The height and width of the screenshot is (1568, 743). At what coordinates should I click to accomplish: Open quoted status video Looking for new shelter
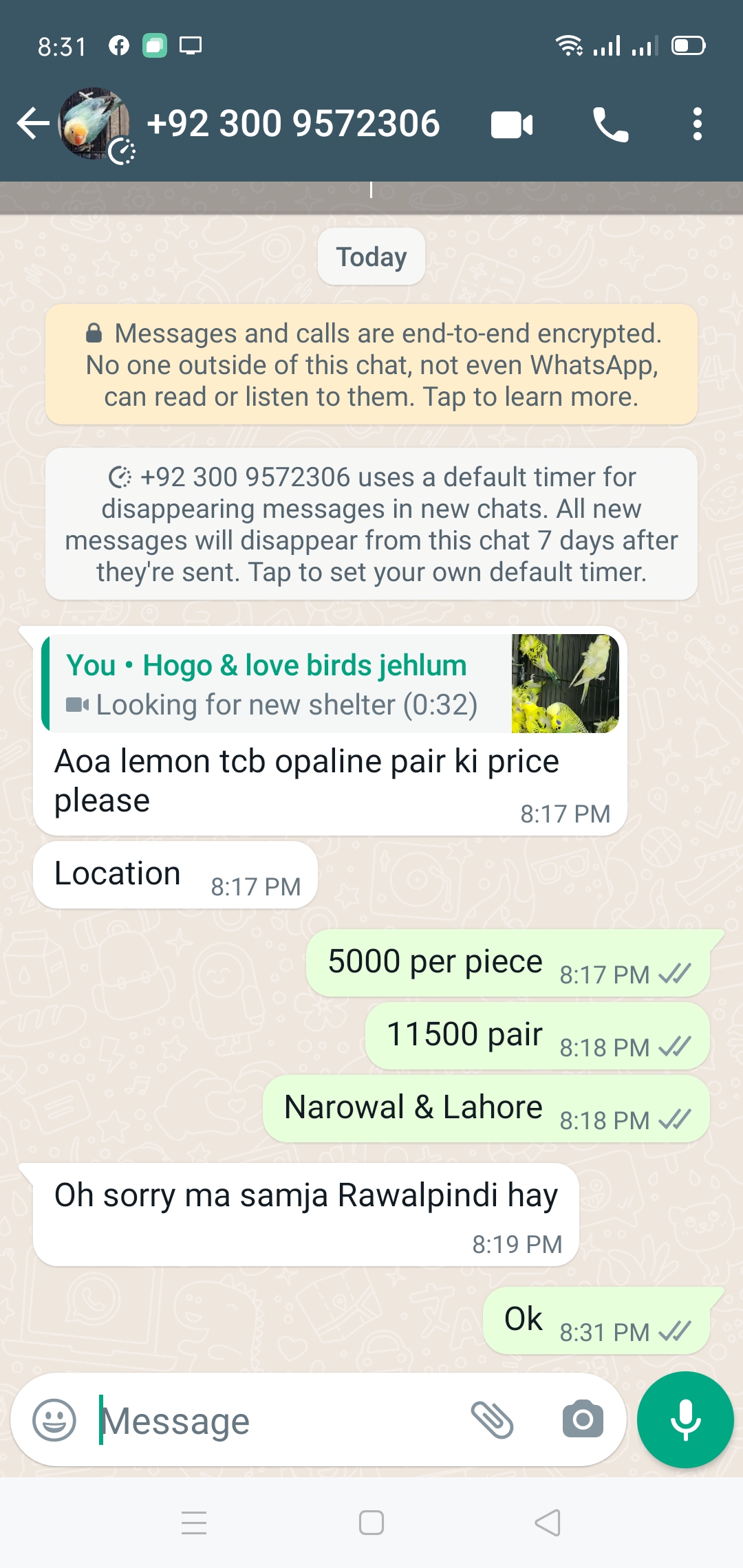coord(330,684)
